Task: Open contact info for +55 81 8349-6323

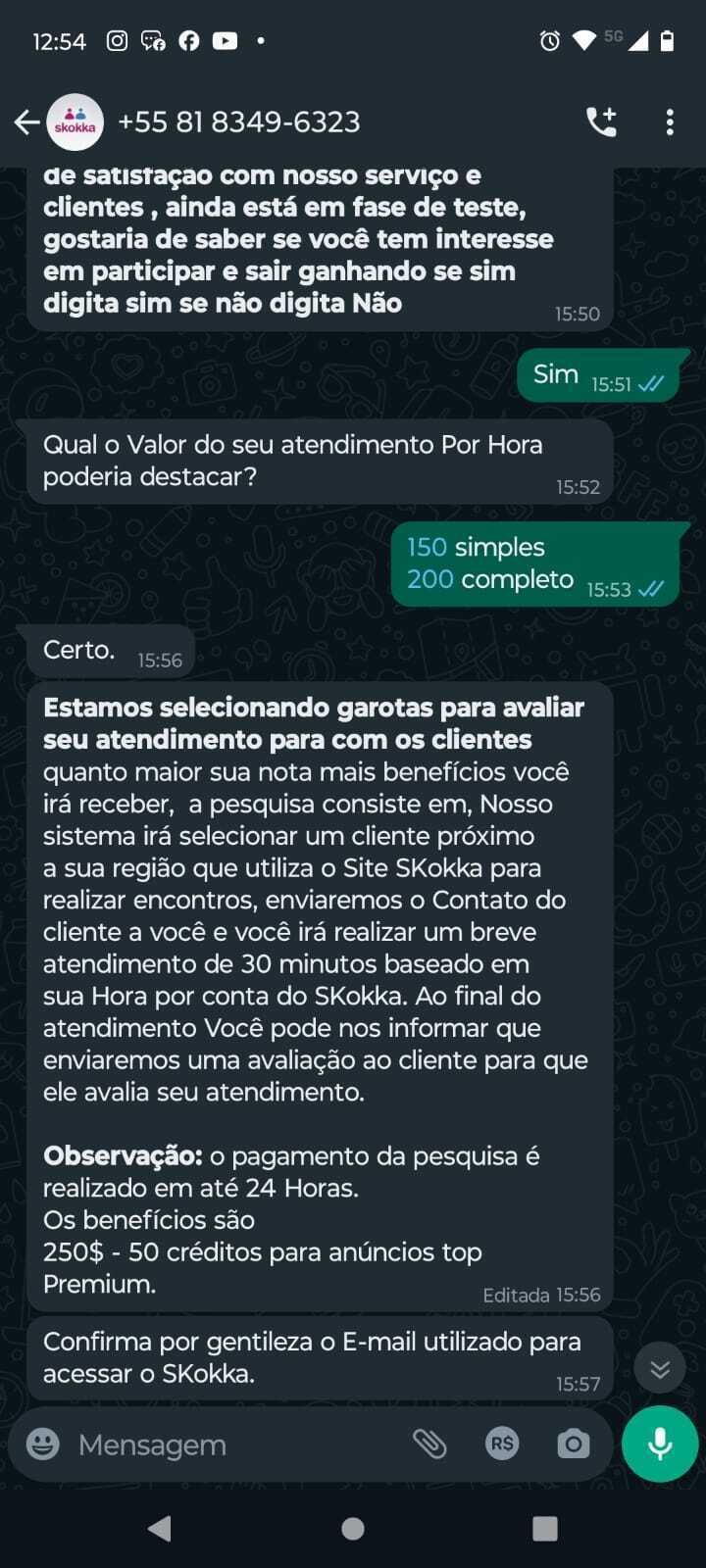Action: pyautogui.click(x=238, y=122)
